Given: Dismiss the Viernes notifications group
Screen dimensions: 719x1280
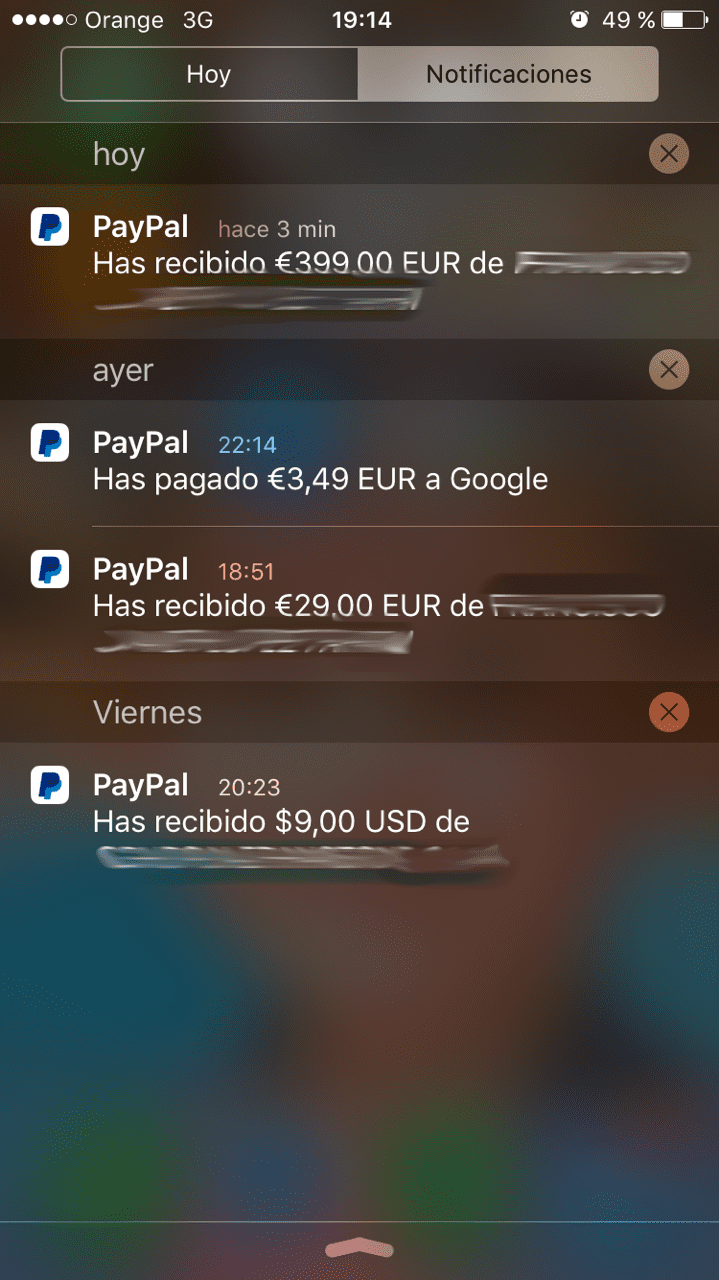Looking at the screenshot, I should tap(669, 712).
